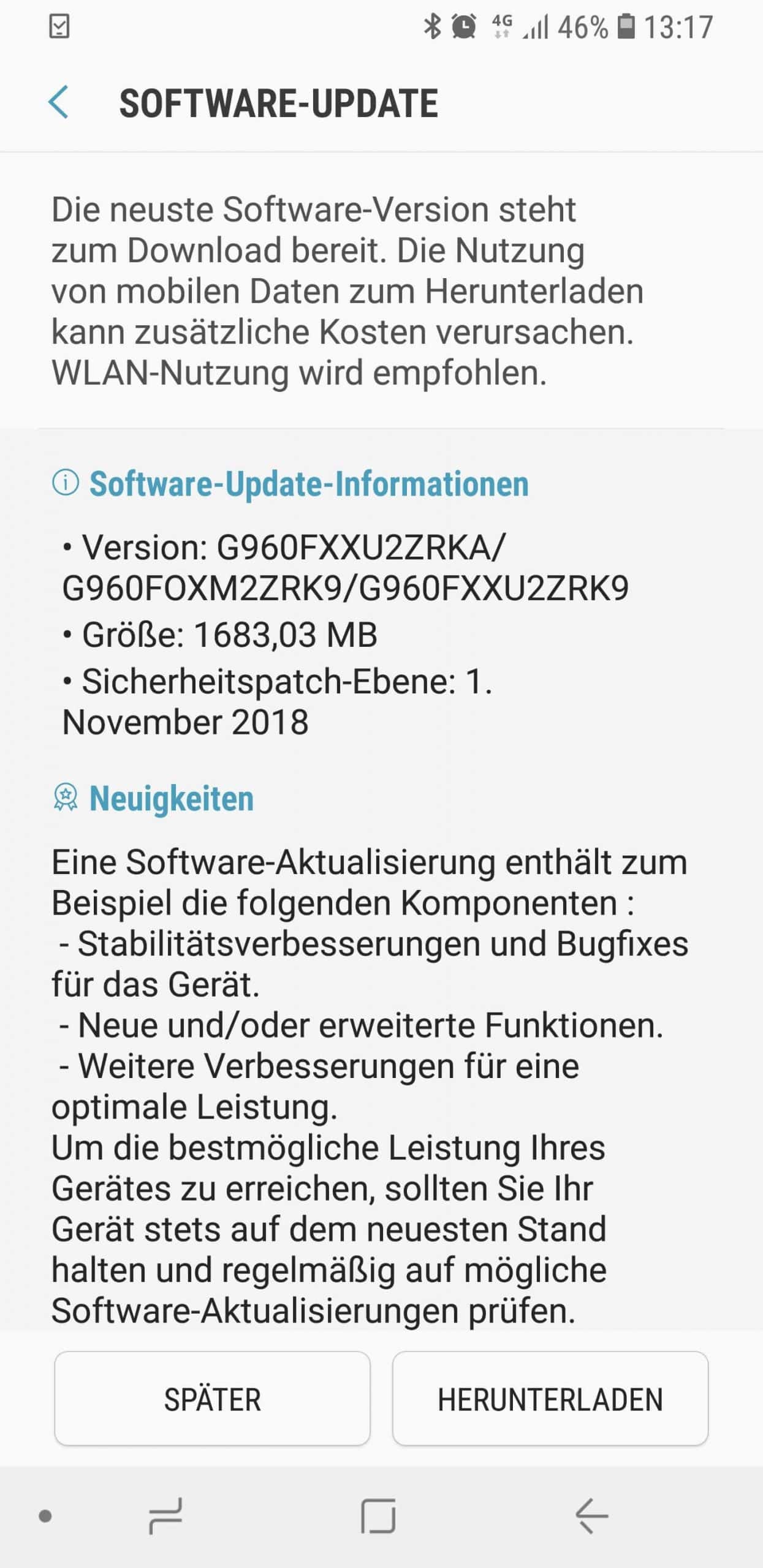
Task: Tap the system back arrow
Action: (x=591, y=1517)
